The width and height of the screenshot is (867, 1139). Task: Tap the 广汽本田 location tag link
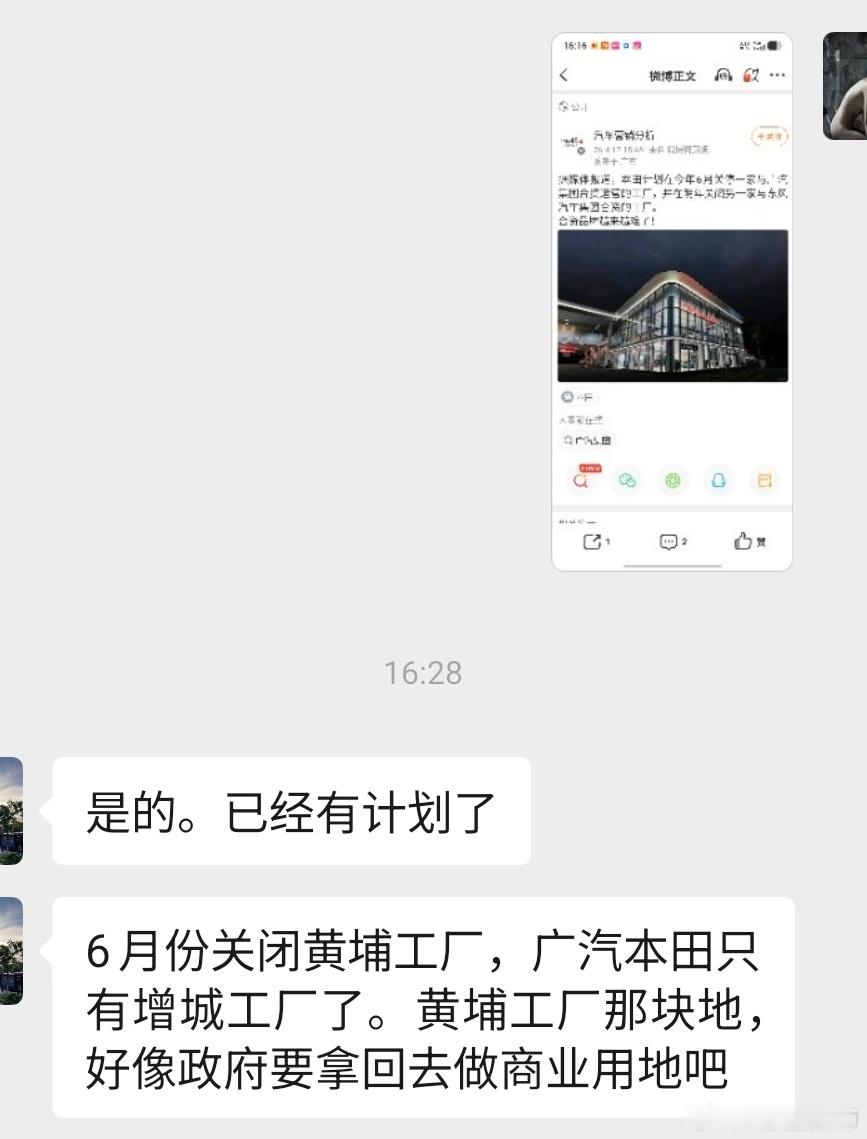pyautogui.click(x=589, y=439)
